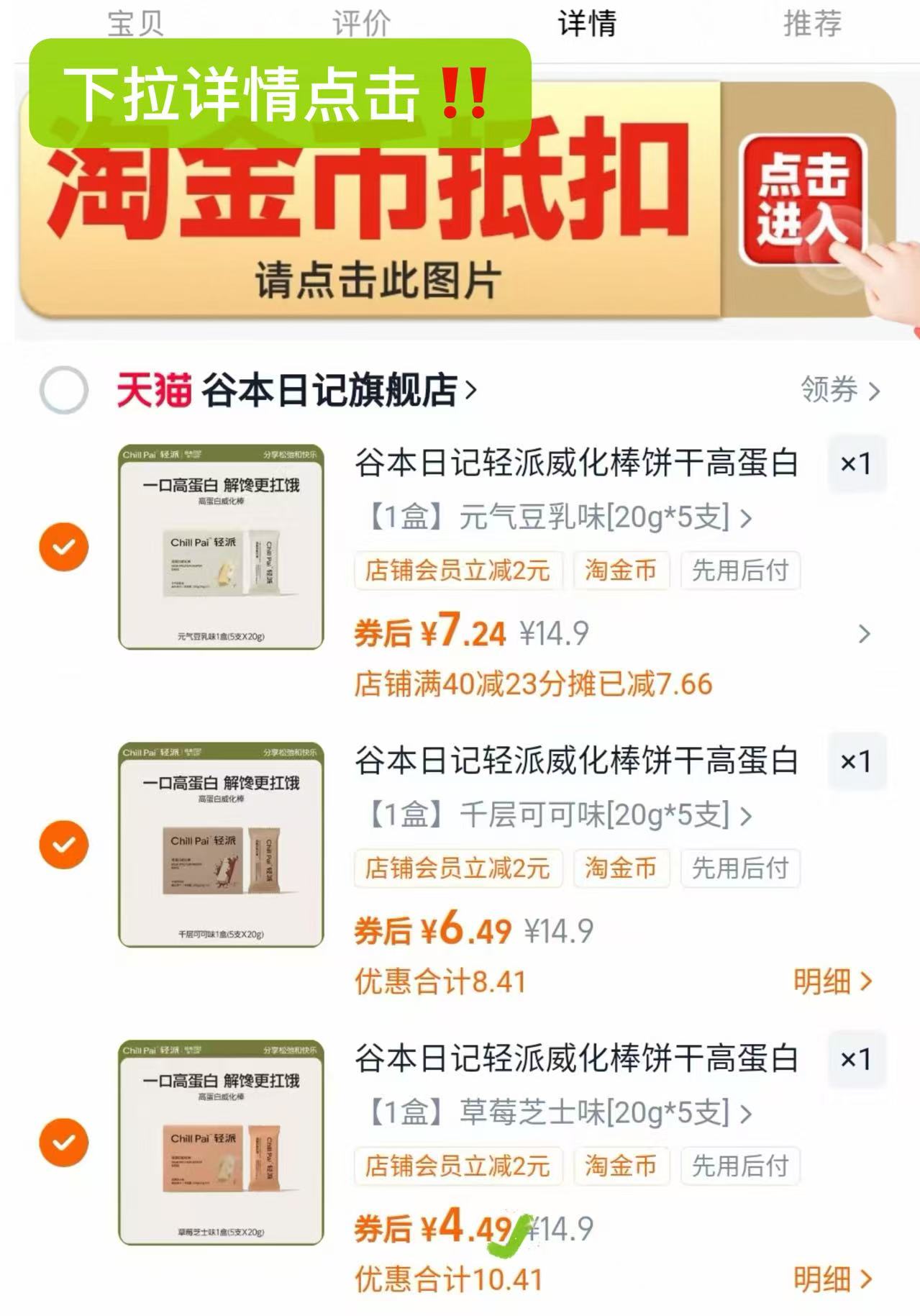Open the 明细 breakdown for 草莓芝士味
The image size is (920, 1316).
click(834, 1277)
